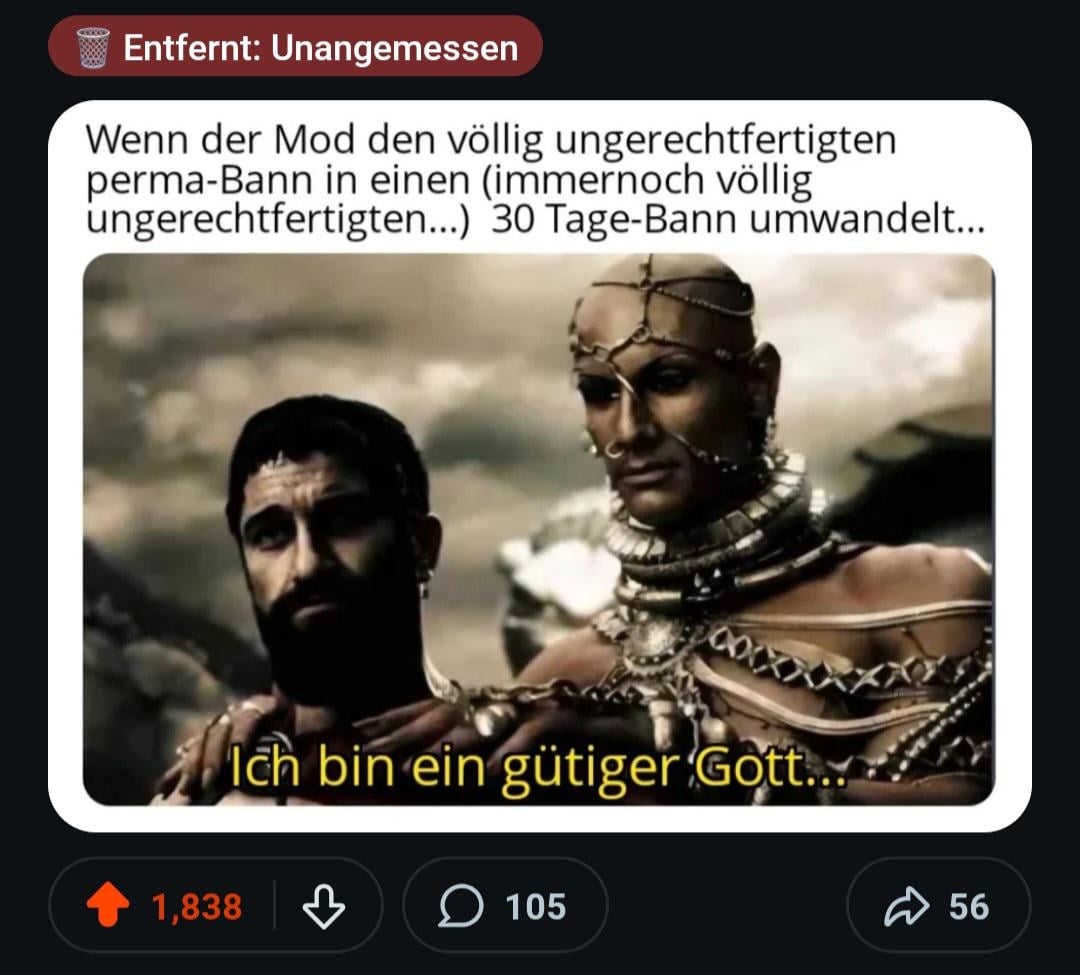Open the meme image in full view
This screenshot has height=975, width=1080.
pyautogui.click(x=538, y=528)
